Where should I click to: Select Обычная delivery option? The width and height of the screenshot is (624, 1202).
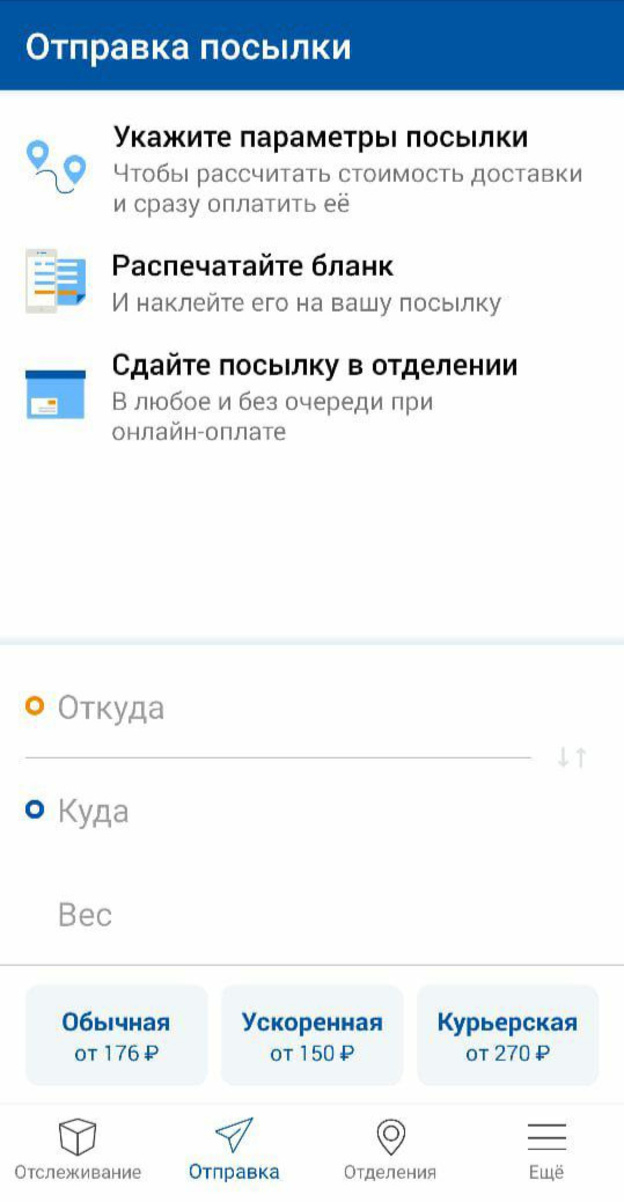116,1035
